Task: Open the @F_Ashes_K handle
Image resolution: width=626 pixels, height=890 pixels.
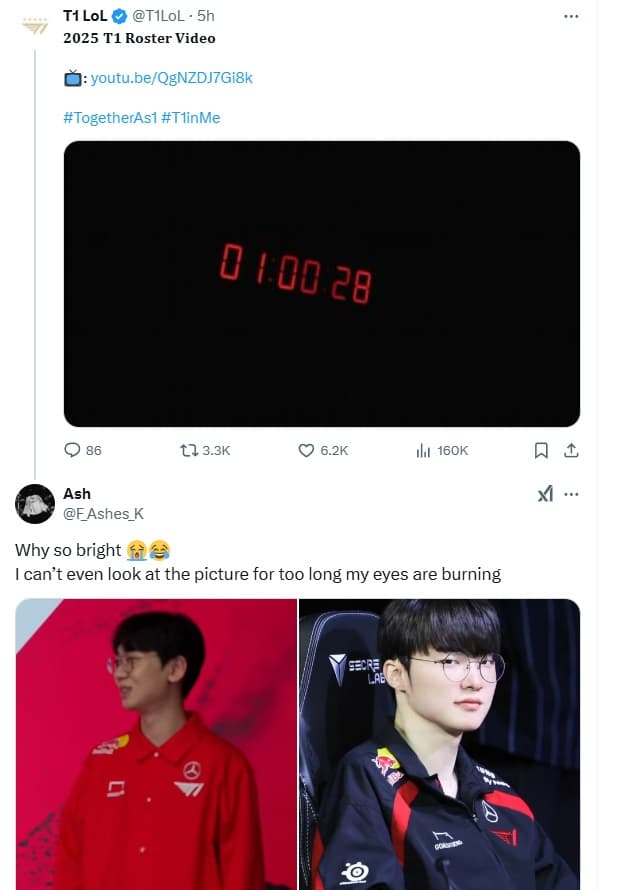Action: [x=103, y=513]
